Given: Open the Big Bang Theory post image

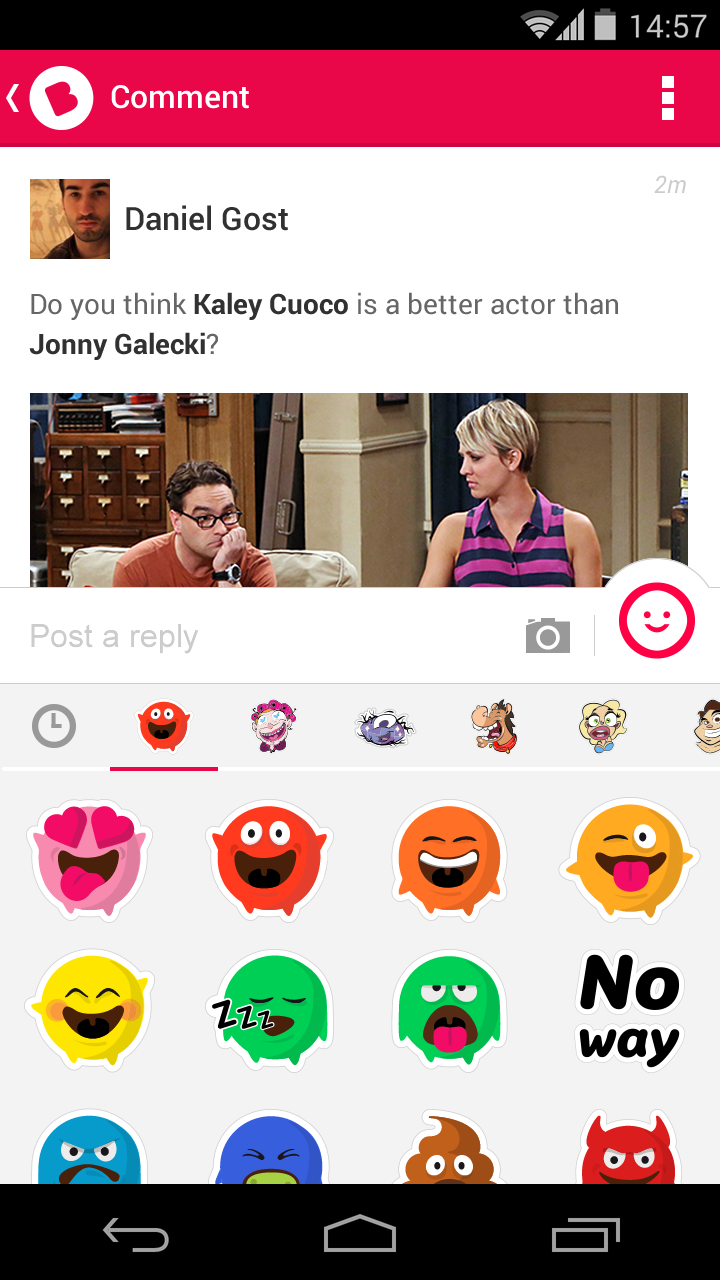Looking at the screenshot, I should [358, 490].
